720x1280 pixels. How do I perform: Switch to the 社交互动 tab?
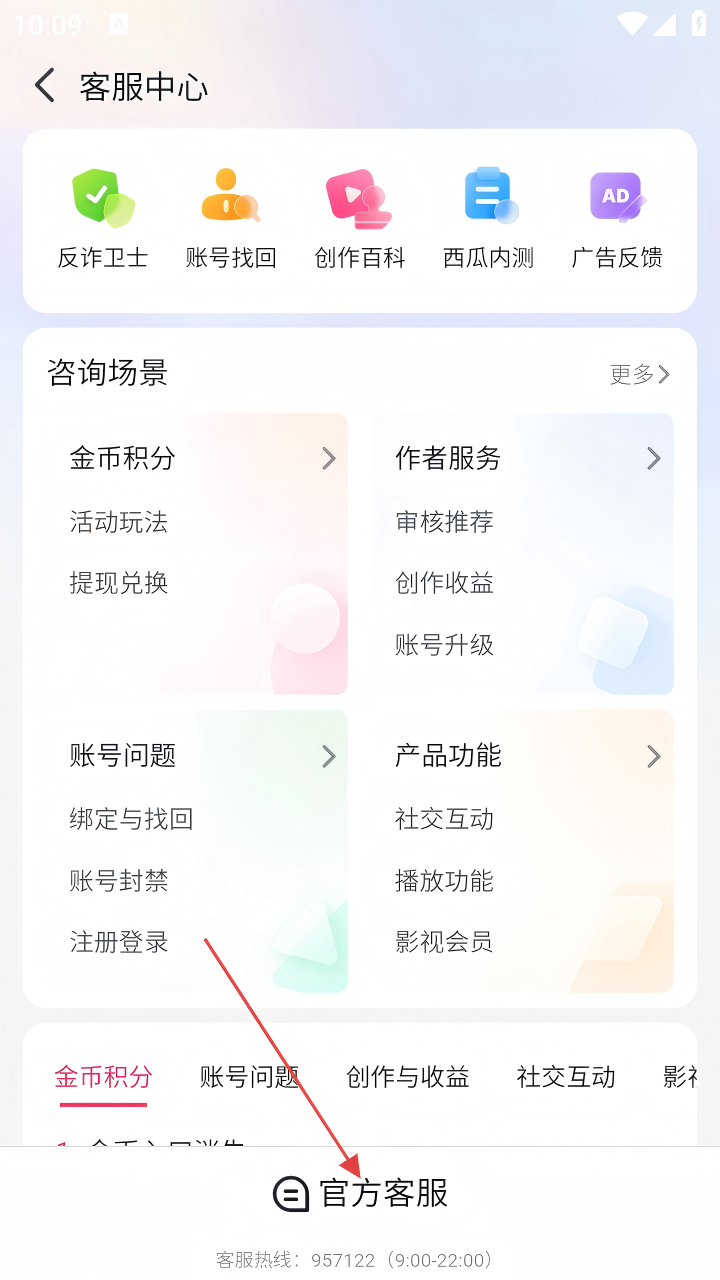click(x=566, y=1077)
